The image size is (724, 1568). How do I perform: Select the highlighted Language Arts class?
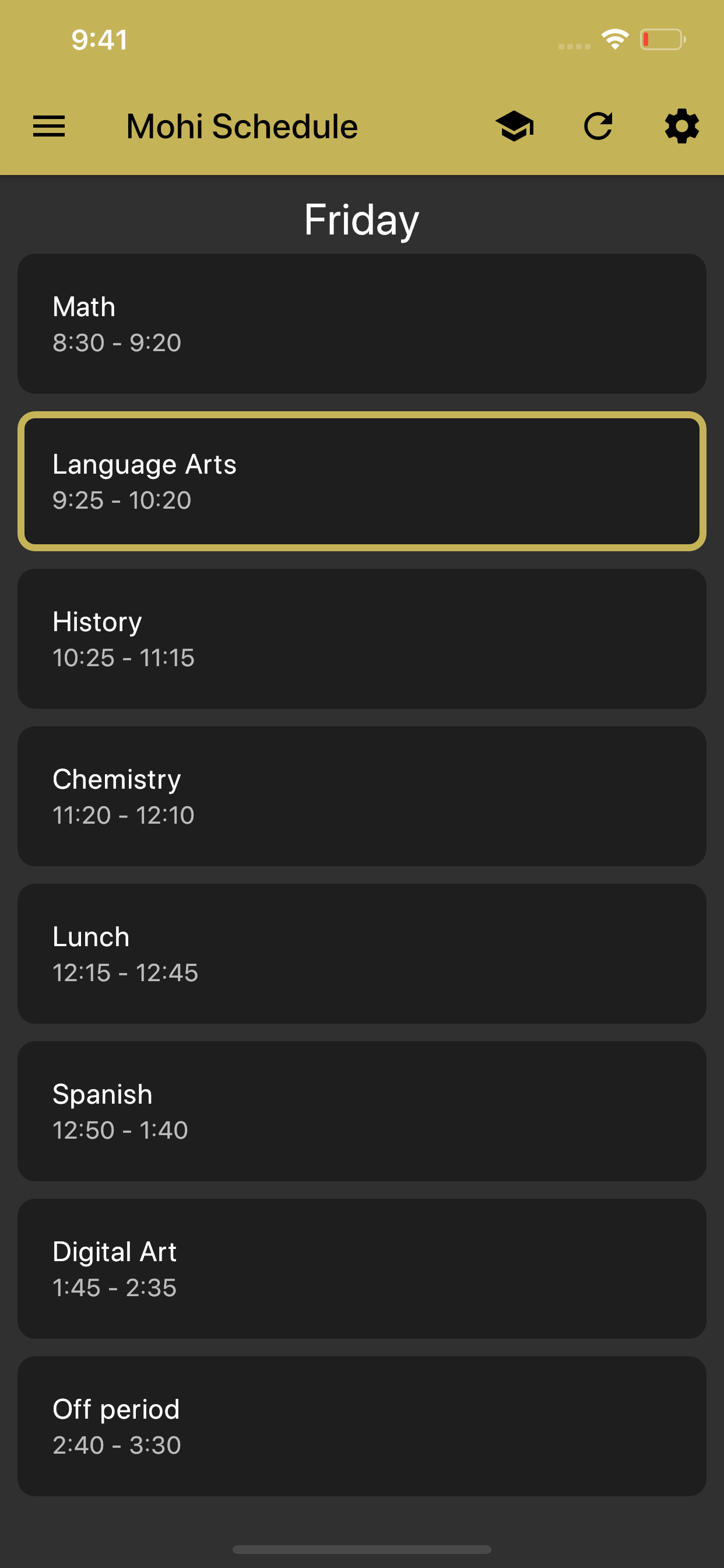[x=361, y=481]
